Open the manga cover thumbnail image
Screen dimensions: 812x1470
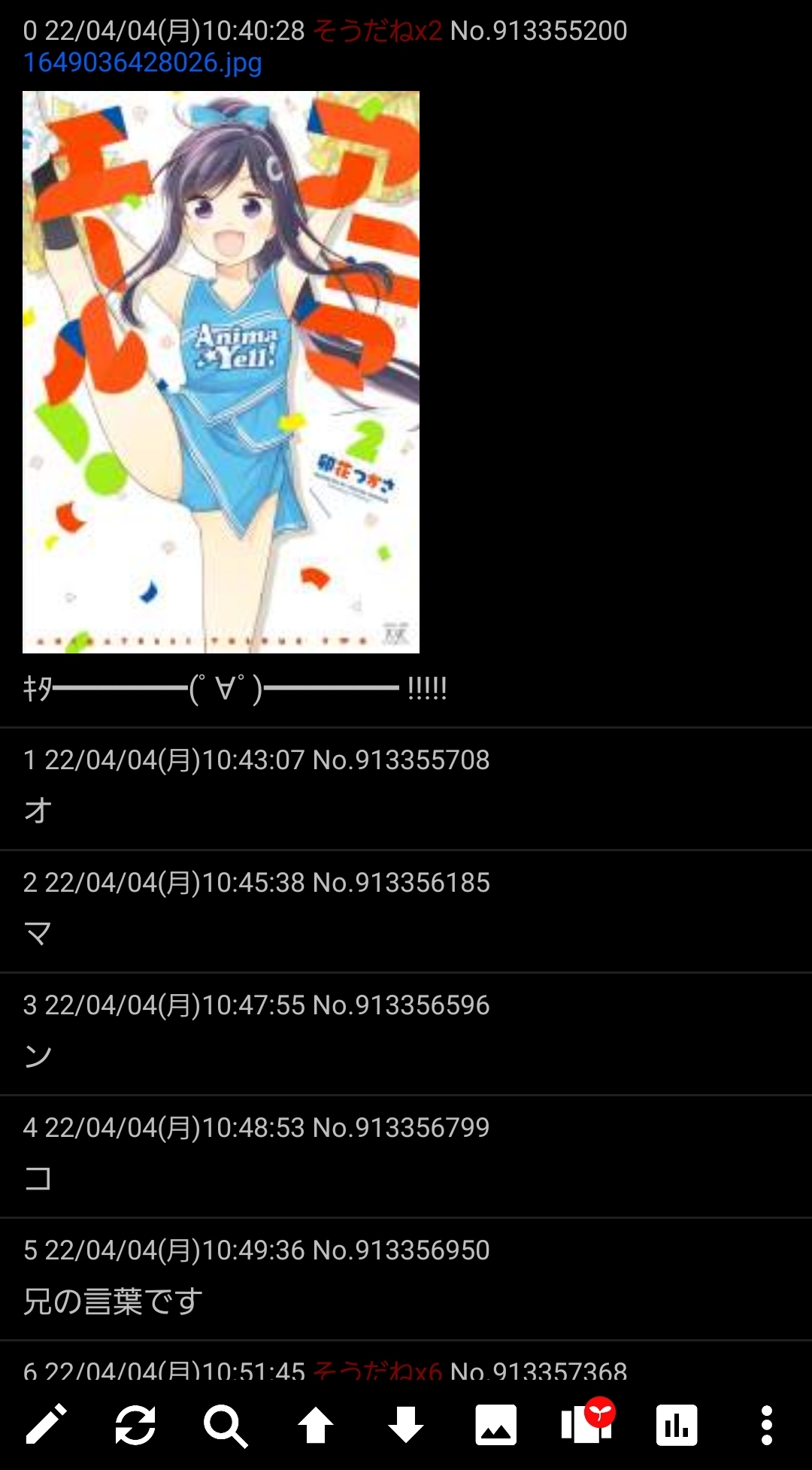221,372
